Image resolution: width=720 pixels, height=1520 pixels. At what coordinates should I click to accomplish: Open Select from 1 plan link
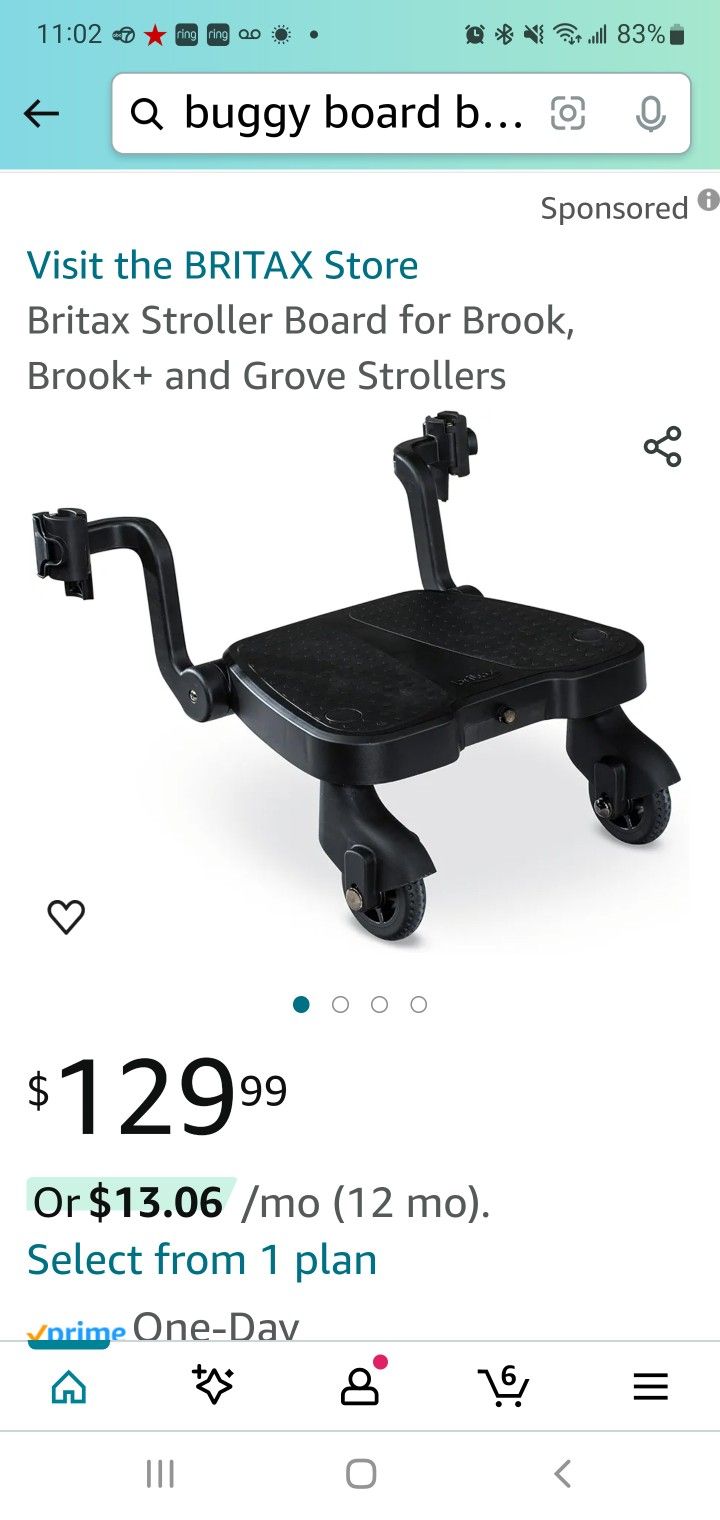tap(202, 1260)
